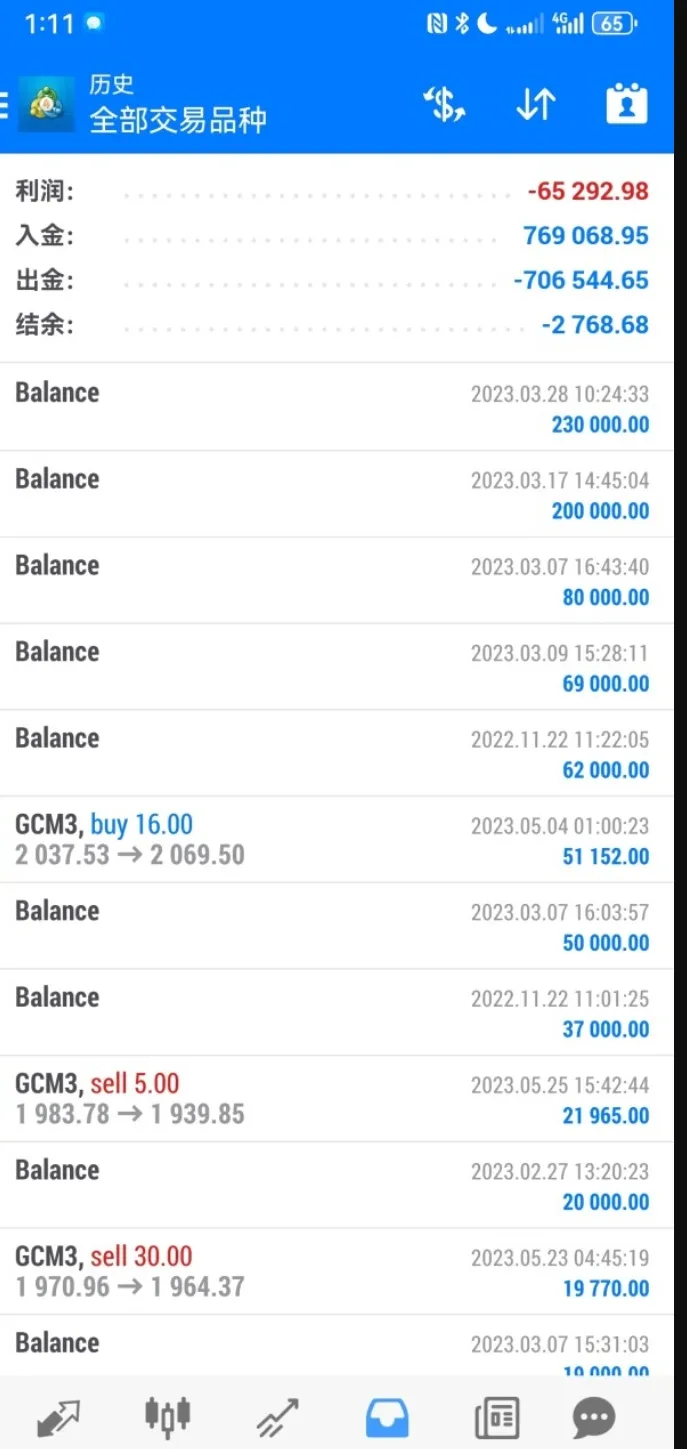Screen dimensions: 687x1449
Task: Select the 80 000.00 Balance entry
Action: (337, 581)
